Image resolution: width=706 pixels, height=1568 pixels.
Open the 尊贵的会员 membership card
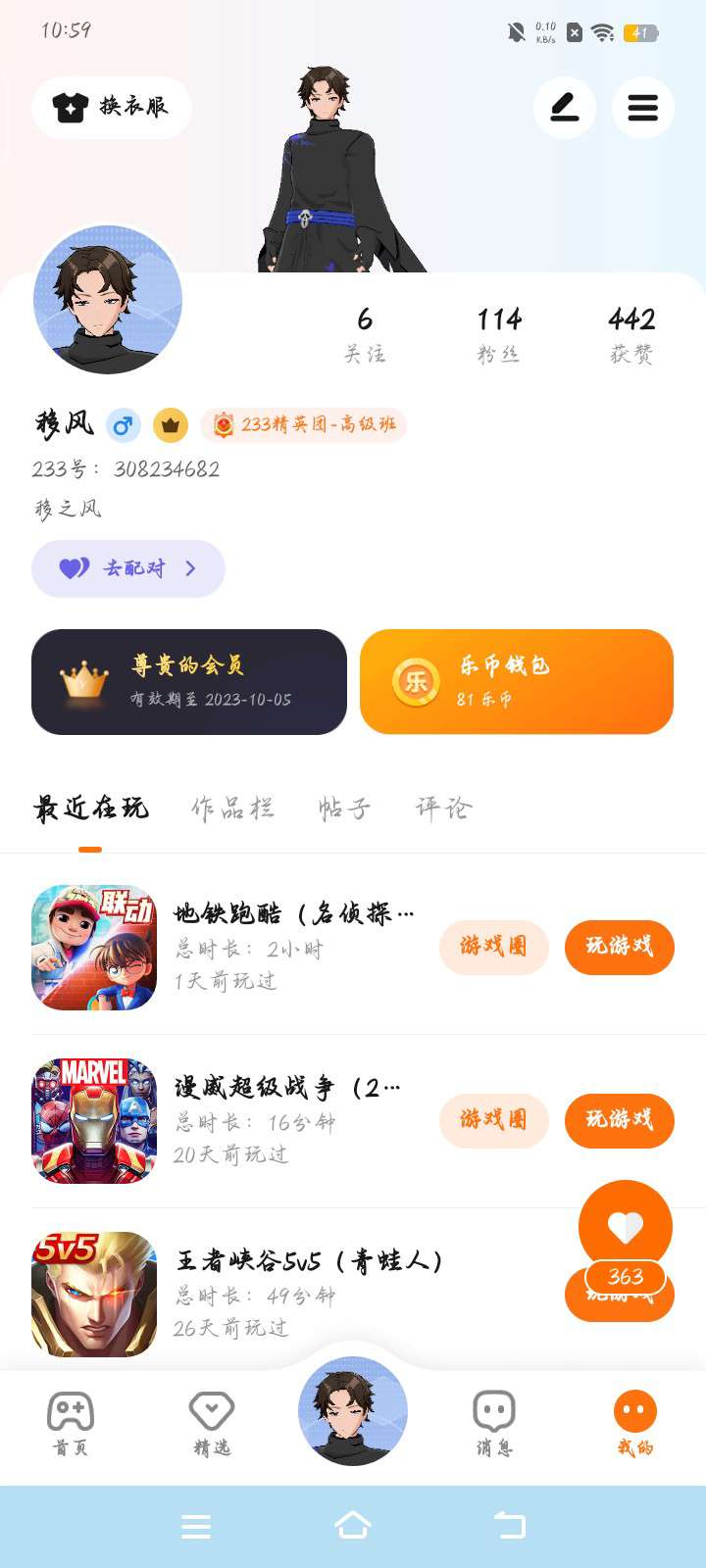point(189,682)
